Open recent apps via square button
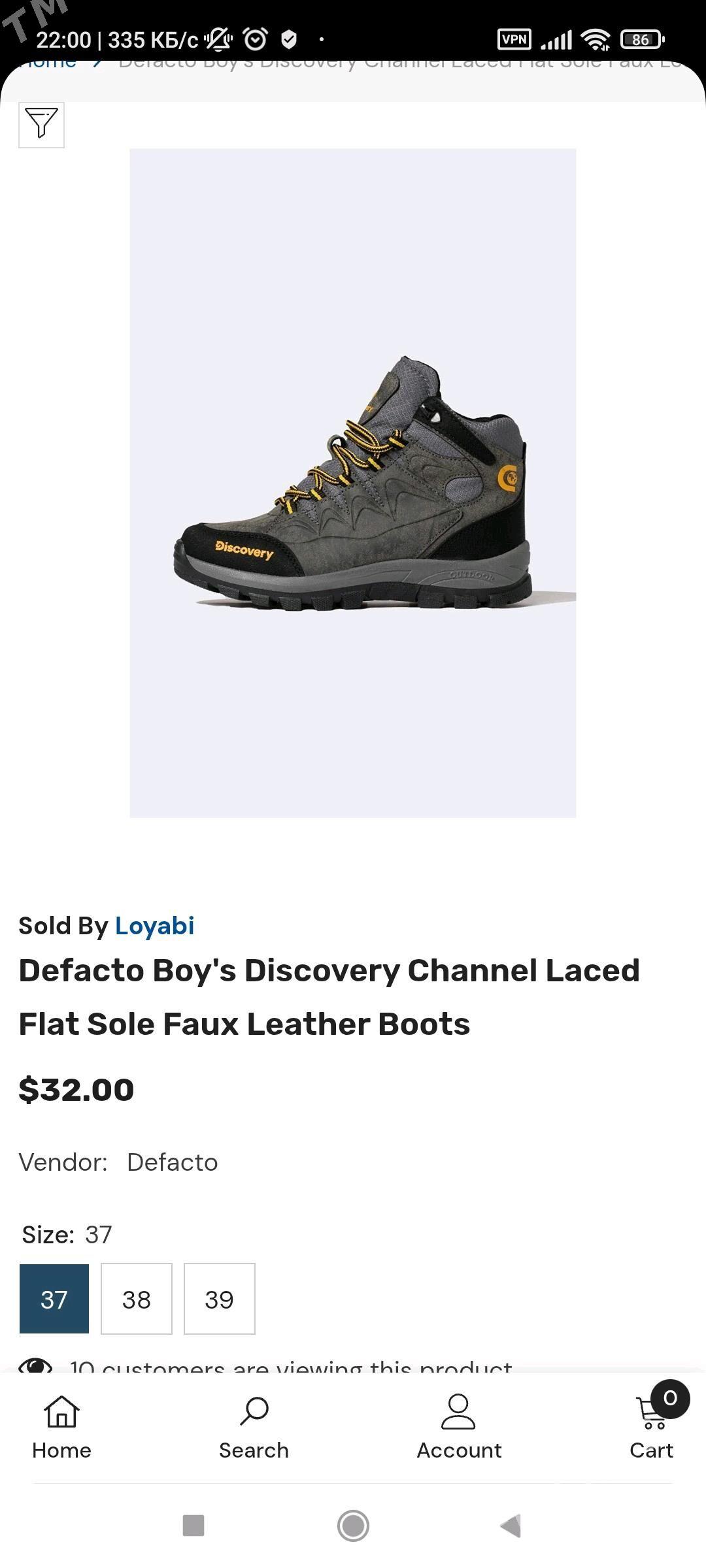 pyautogui.click(x=193, y=1526)
